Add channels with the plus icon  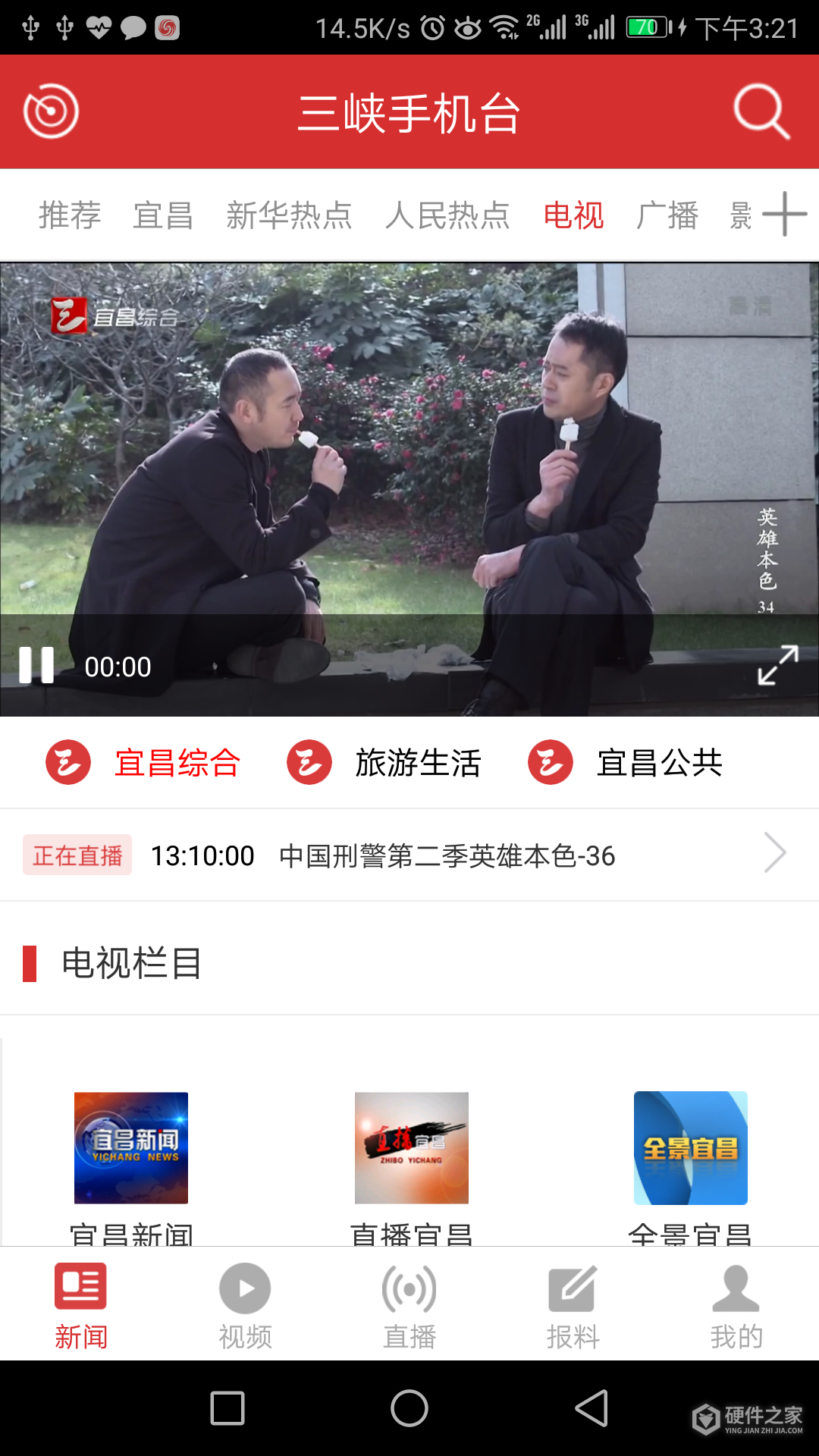point(784,215)
